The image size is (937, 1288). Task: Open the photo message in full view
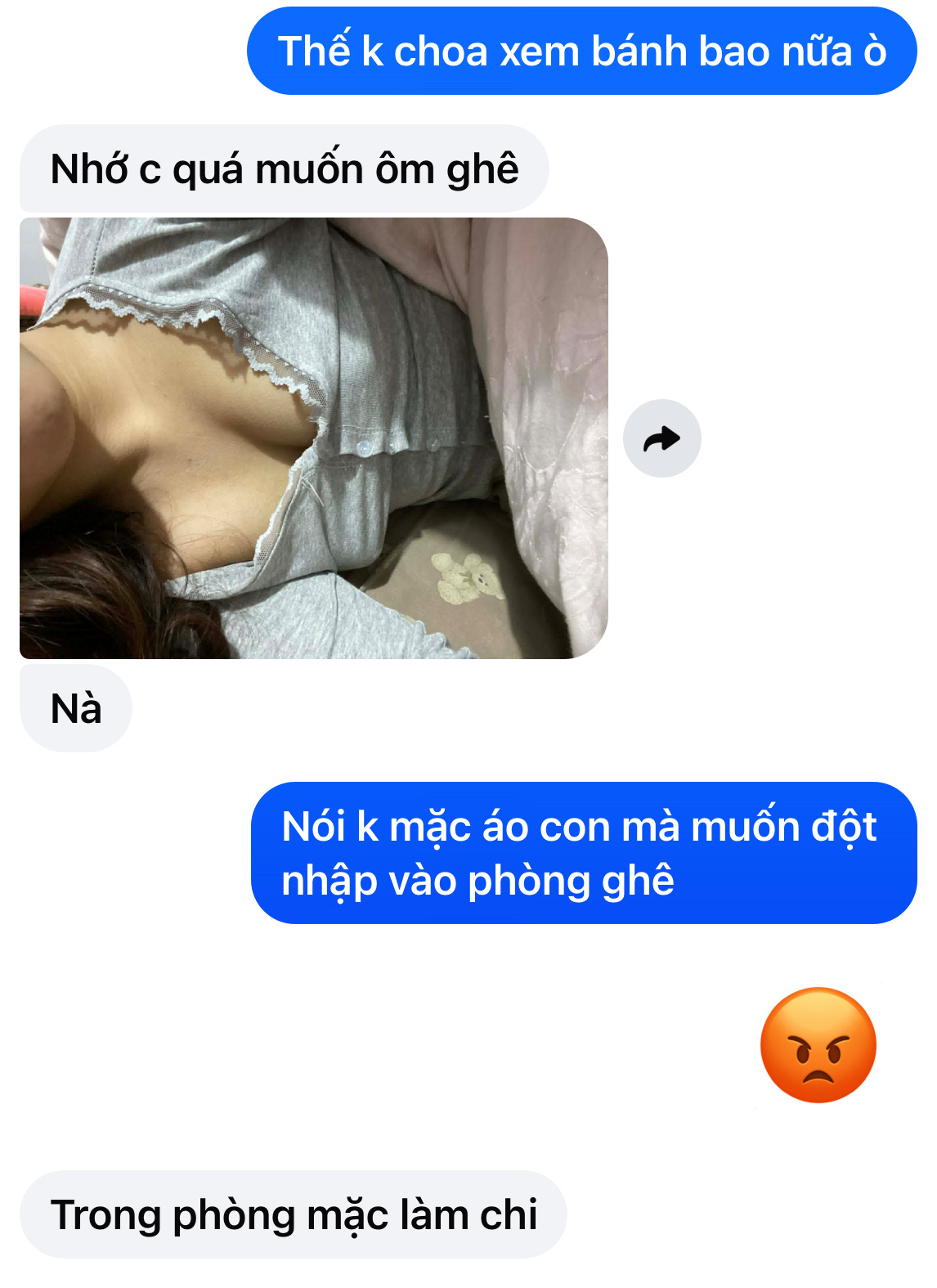pos(313,438)
